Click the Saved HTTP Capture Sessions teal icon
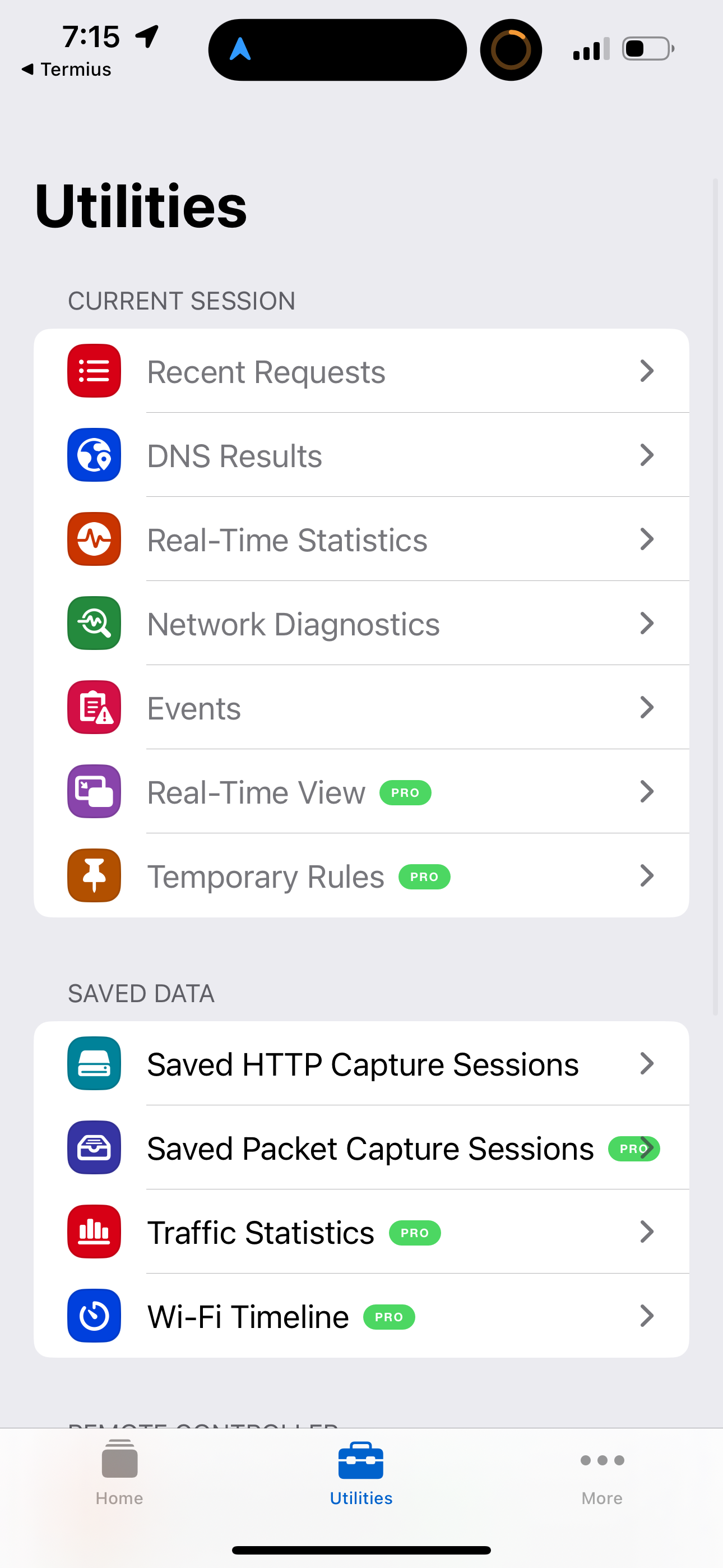The height and width of the screenshot is (1568, 723). [x=94, y=1063]
